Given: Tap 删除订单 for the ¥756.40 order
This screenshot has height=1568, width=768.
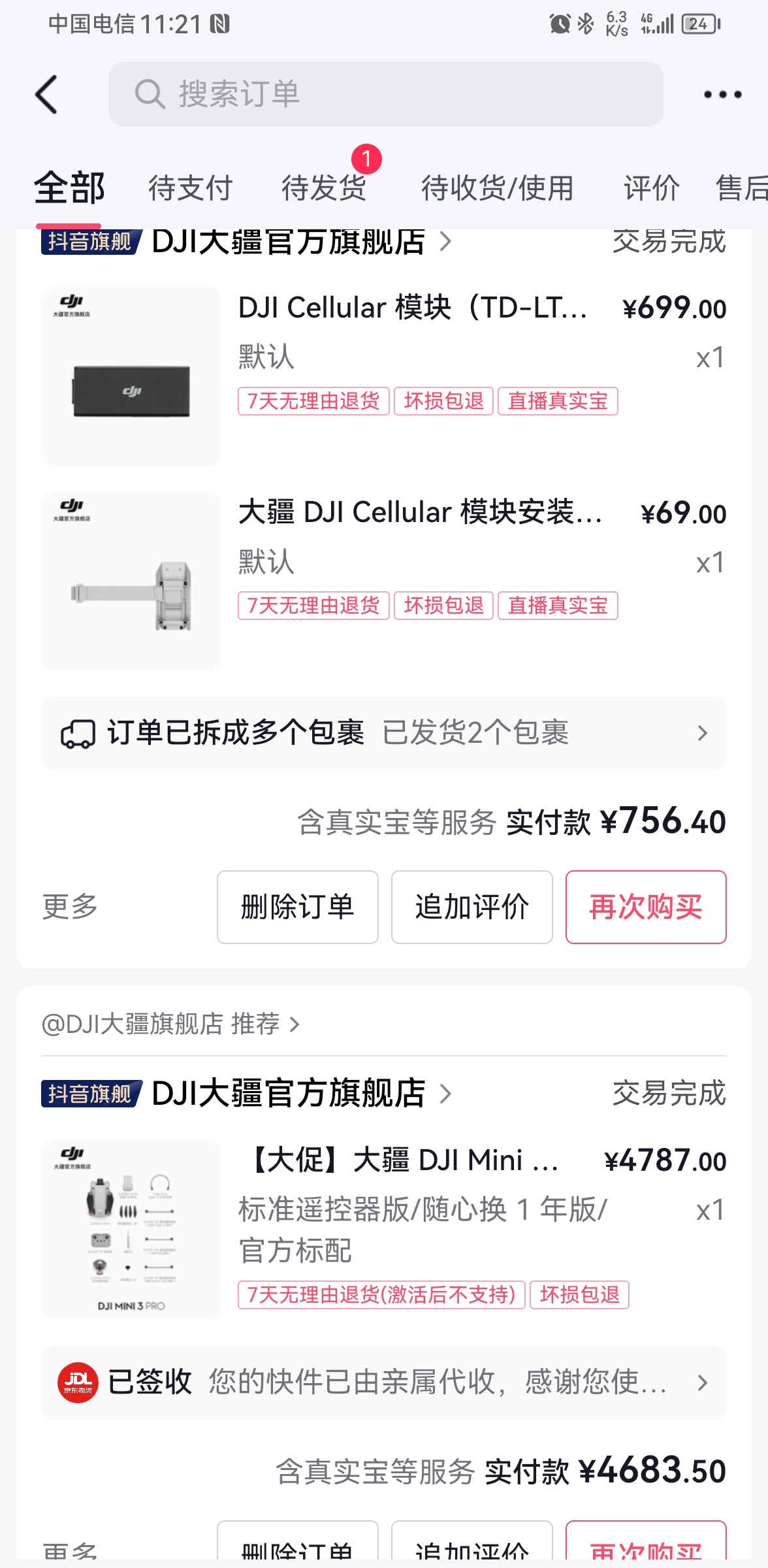Looking at the screenshot, I should (x=297, y=907).
